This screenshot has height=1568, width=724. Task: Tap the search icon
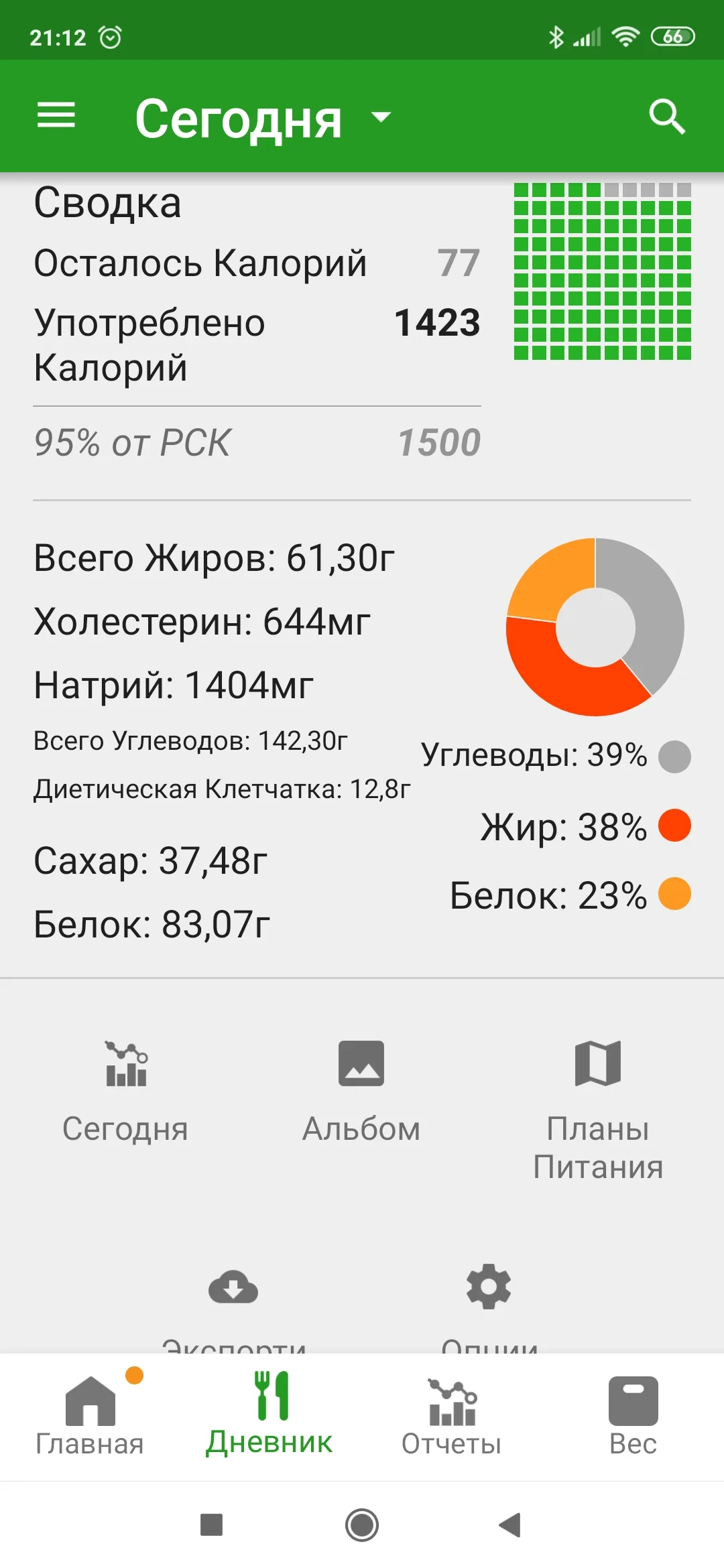click(667, 115)
